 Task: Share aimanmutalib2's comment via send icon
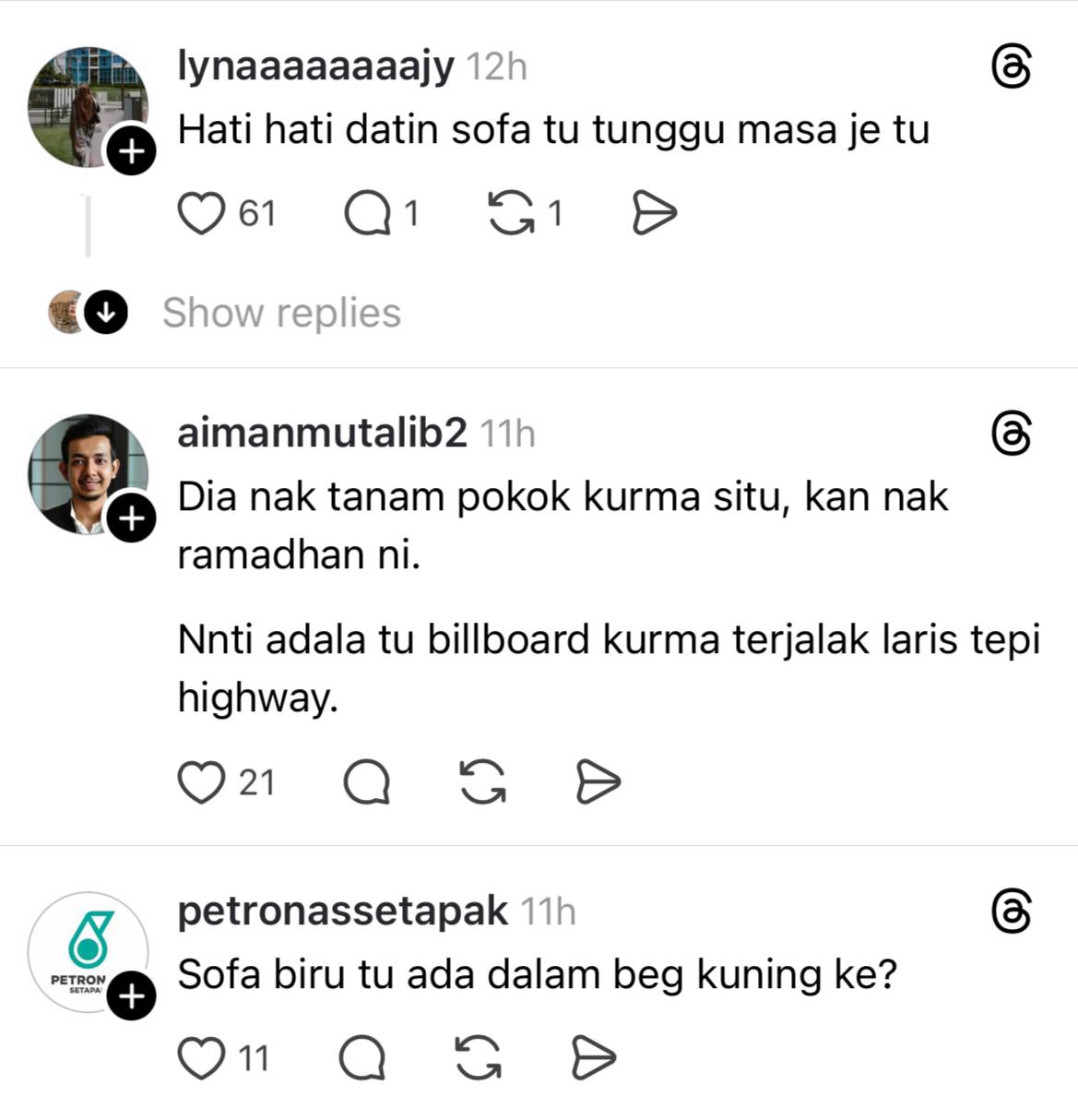(x=598, y=782)
